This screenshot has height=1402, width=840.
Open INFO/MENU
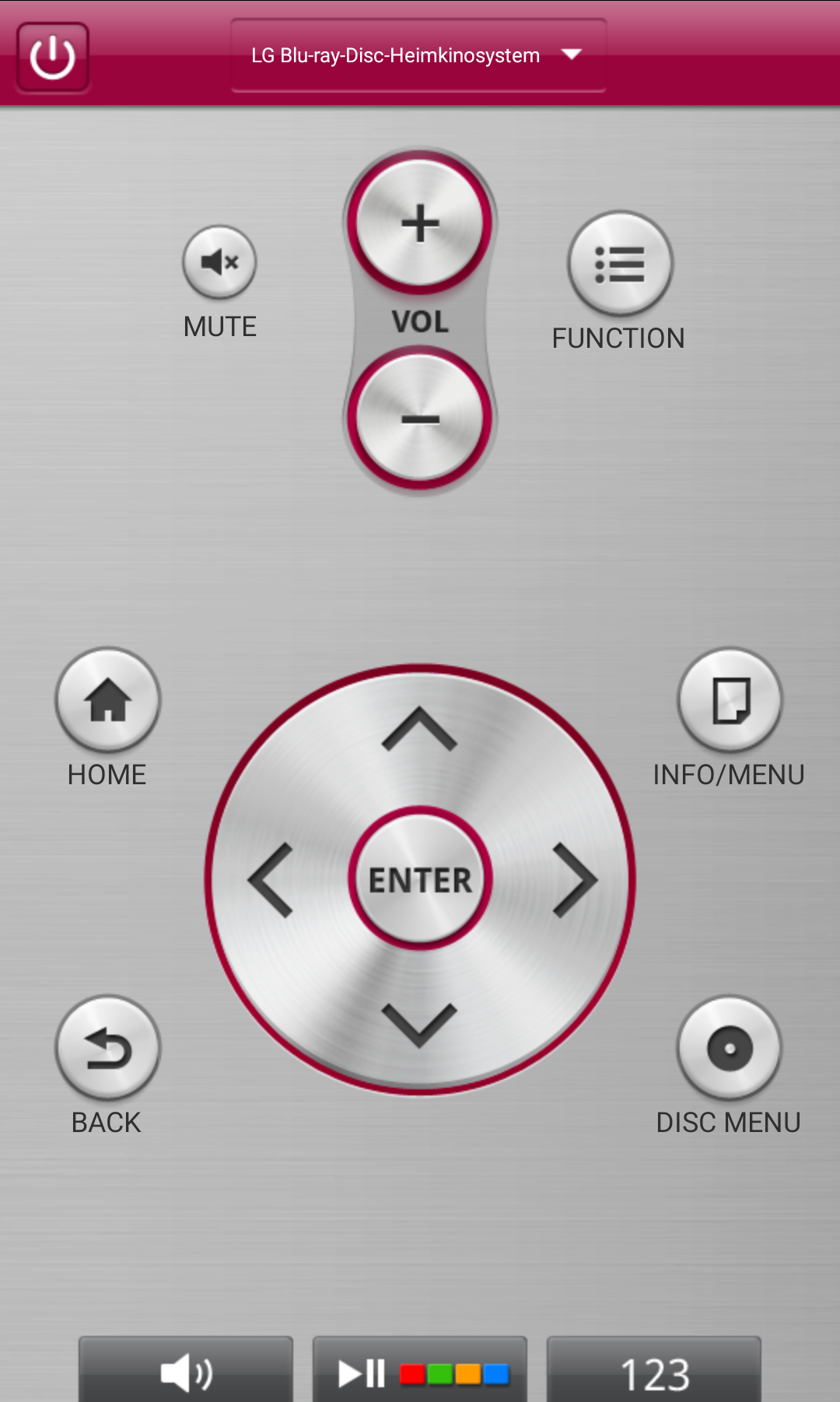pyautogui.click(x=730, y=700)
